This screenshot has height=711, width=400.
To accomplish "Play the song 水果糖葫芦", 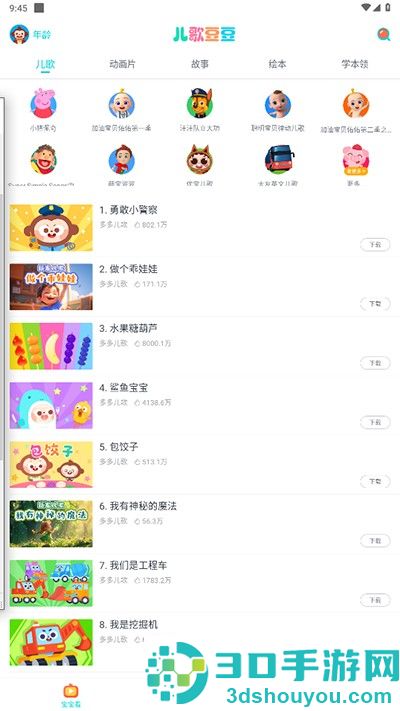I will [51, 346].
